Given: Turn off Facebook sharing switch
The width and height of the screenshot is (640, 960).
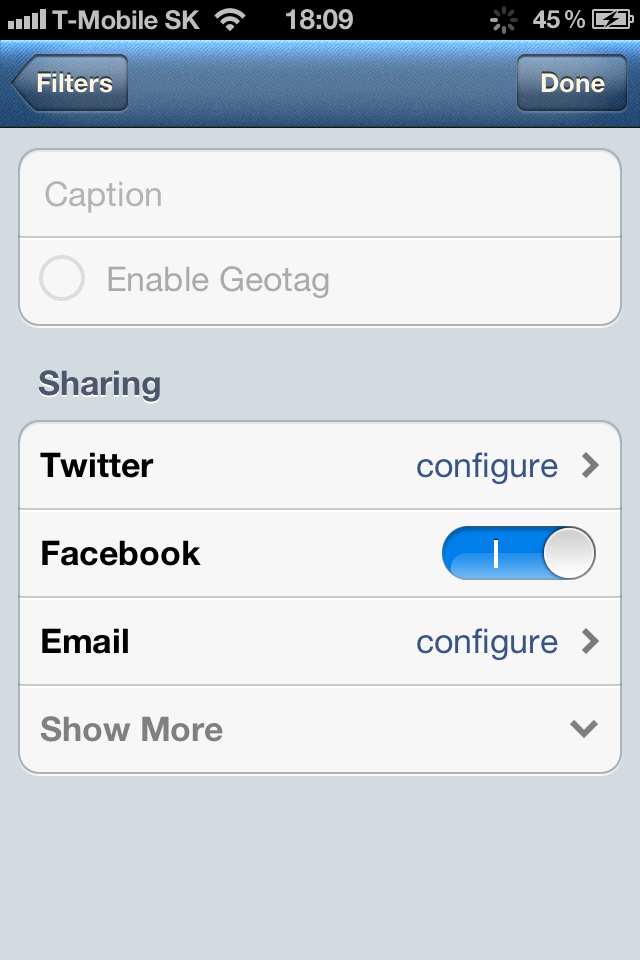Looking at the screenshot, I should point(518,554).
